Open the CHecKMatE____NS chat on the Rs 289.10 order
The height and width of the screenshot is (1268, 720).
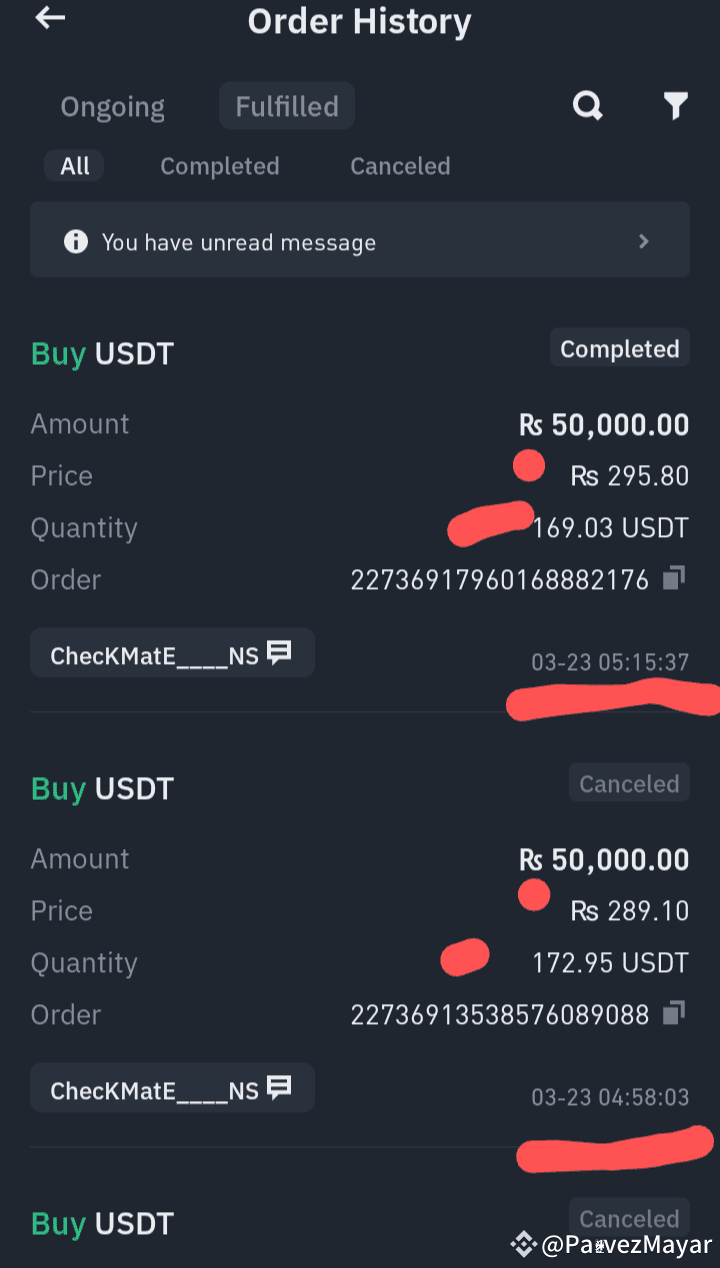[172, 1089]
